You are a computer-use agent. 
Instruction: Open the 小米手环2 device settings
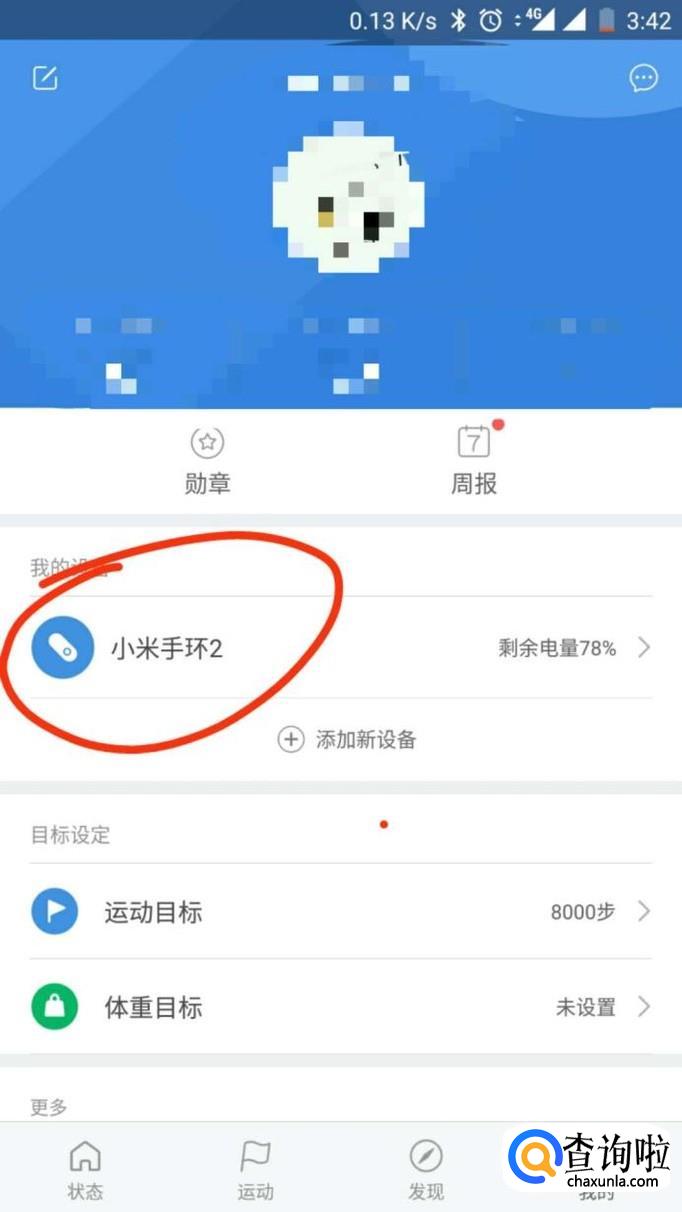(x=340, y=648)
